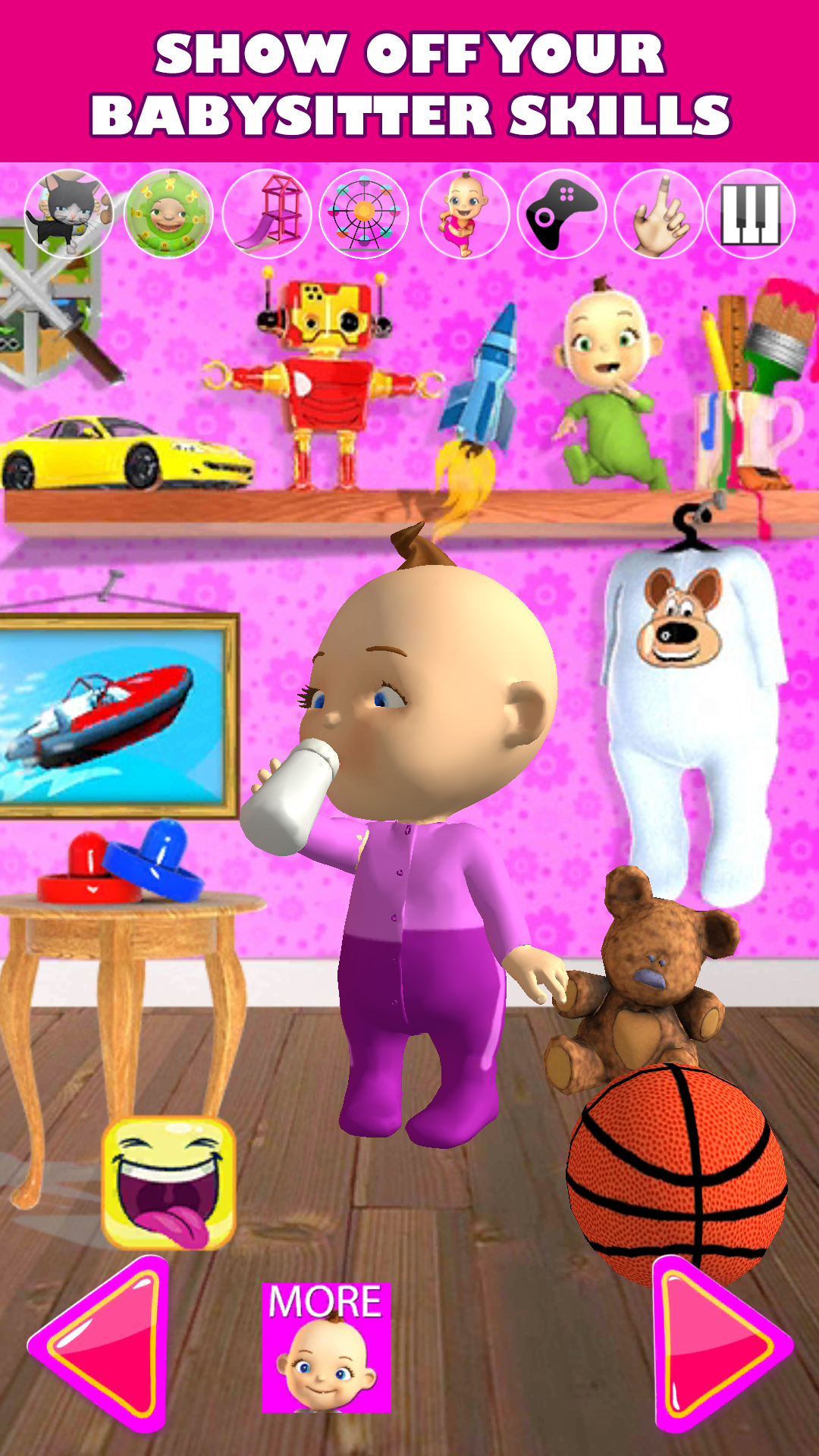
Task: Tap the cat icon in top row
Action: (69, 214)
